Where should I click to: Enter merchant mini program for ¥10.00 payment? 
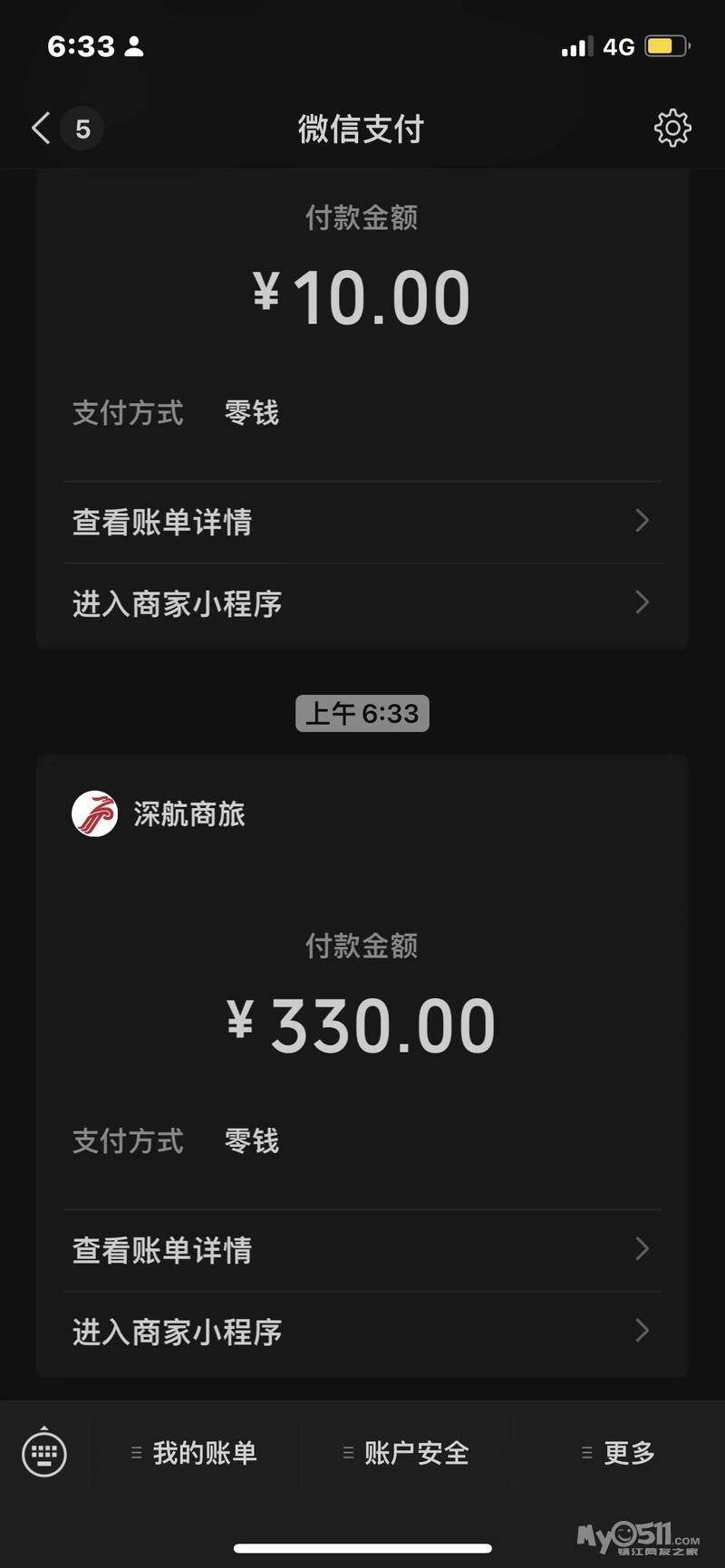[x=362, y=603]
